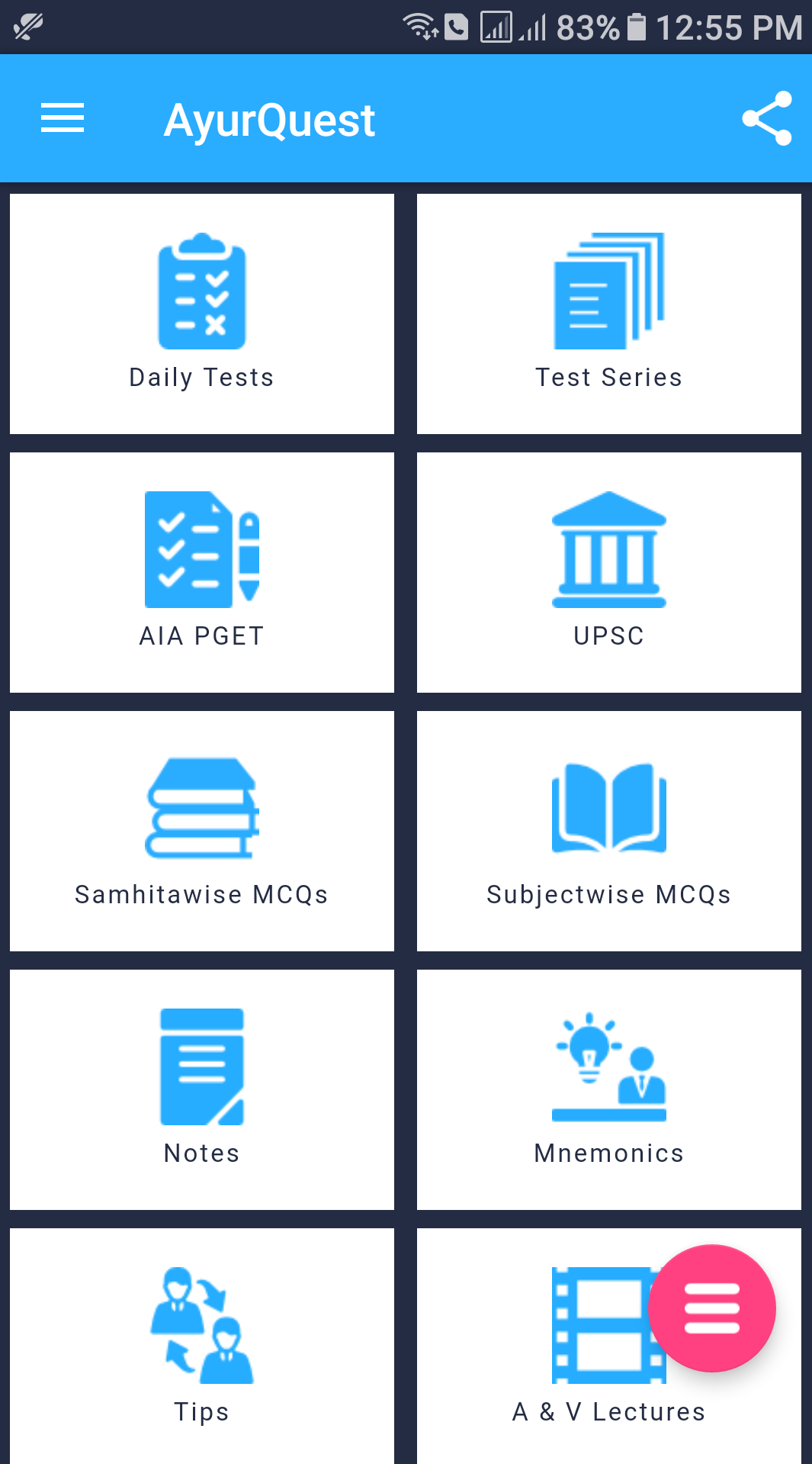Open Mnemonics
The width and height of the screenshot is (812, 1464).
[x=609, y=1089]
